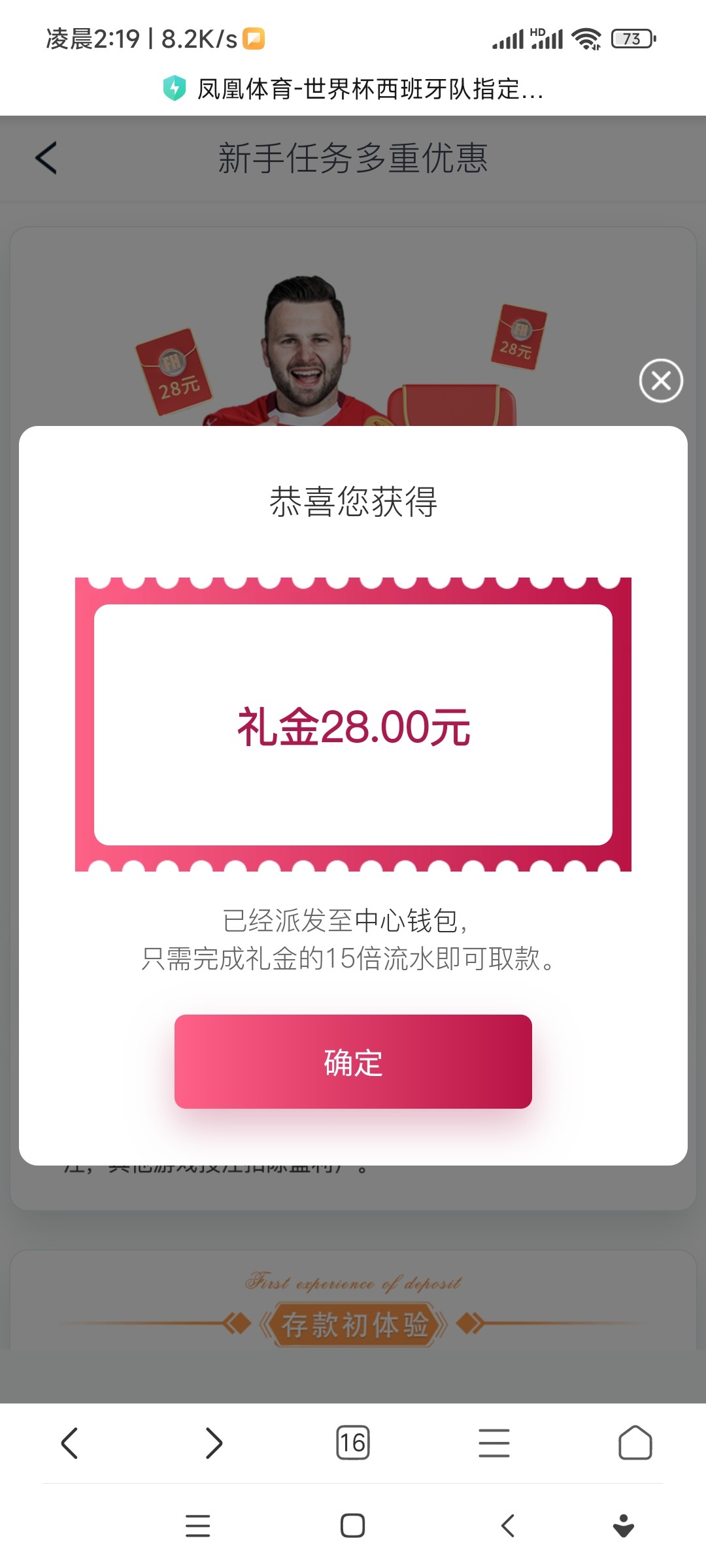This screenshot has width=706, height=1568.
Task: Go back from 新手任务多重优惠 page
Action: coord(46,158)
